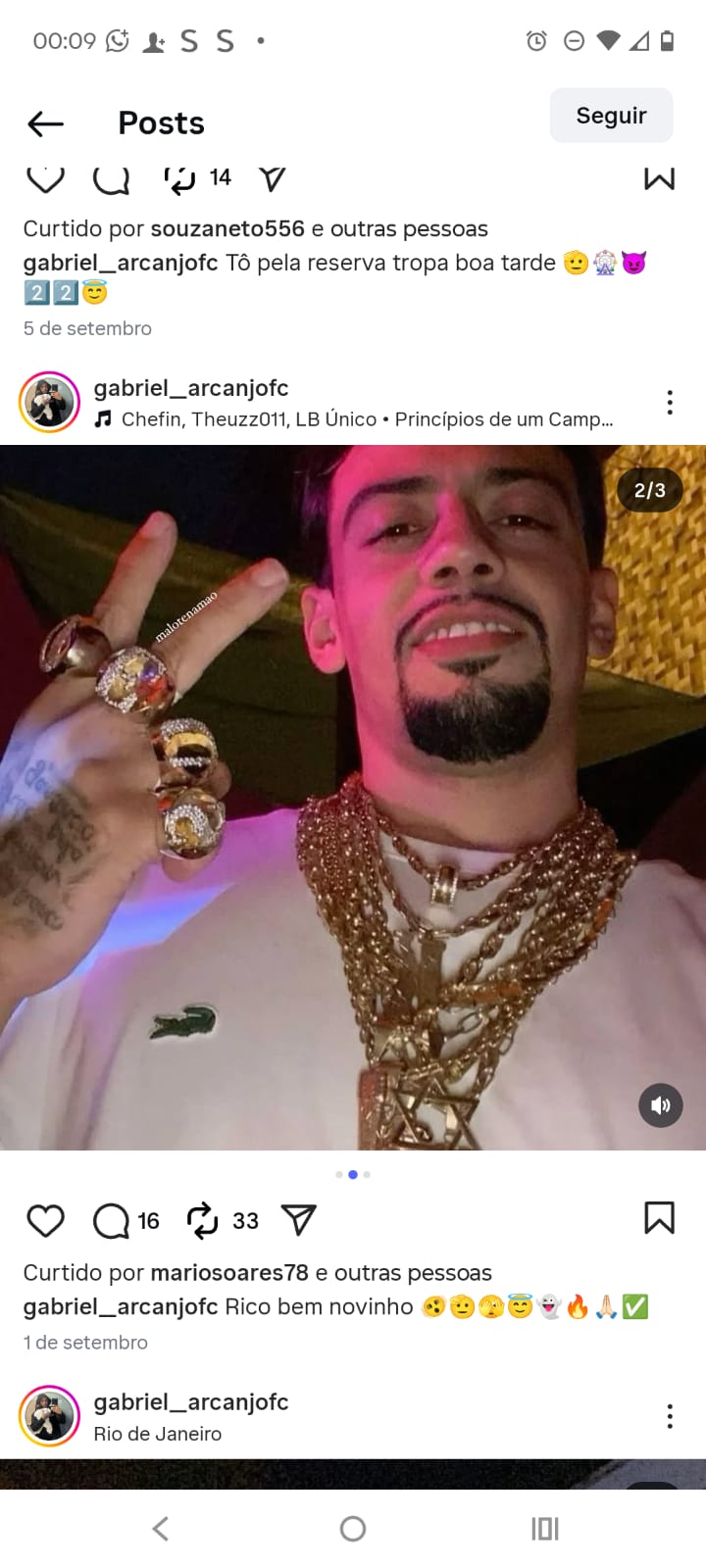This screenshot has height=1568, width=706.
Task: Save the 'Rico bem novinho' post
Action: point(659,1218)
